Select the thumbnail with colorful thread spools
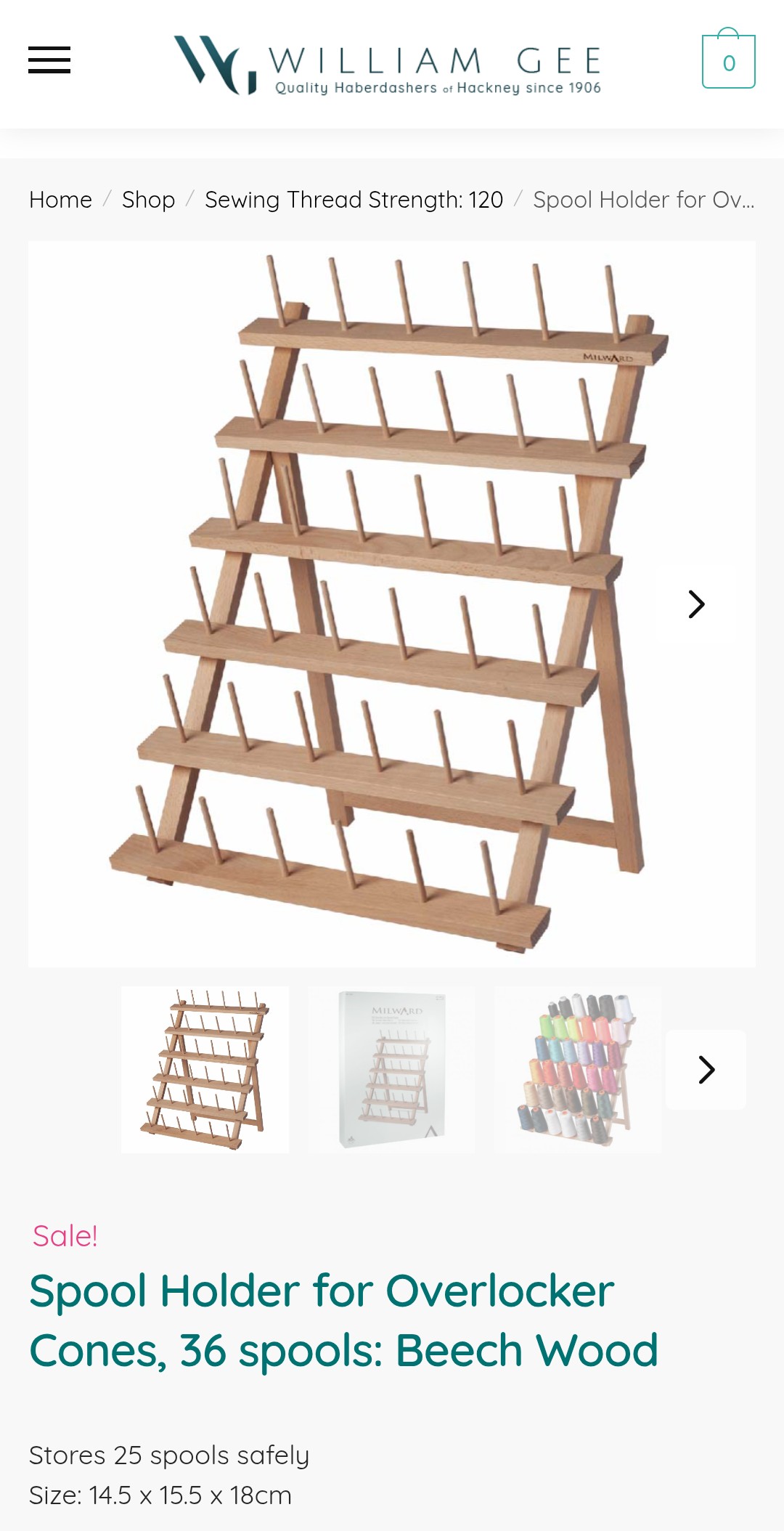 (x=578, y=1070)
